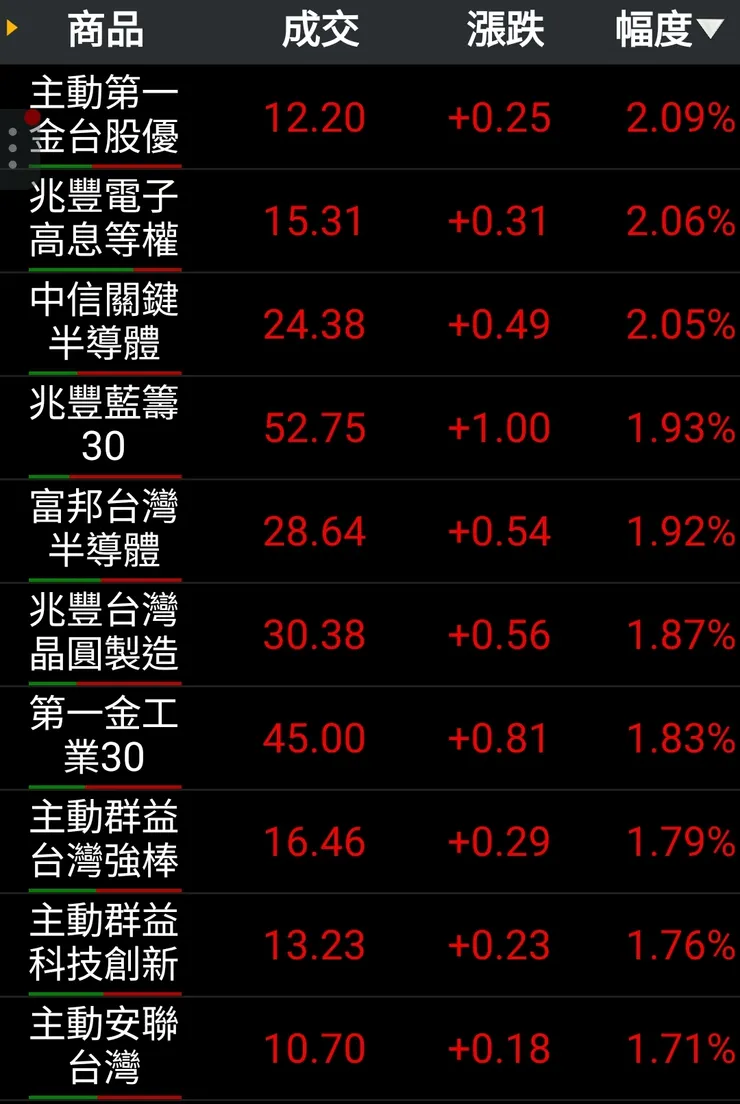Click the 商品 column header
740x1104 pixels.
pos(105,30)
